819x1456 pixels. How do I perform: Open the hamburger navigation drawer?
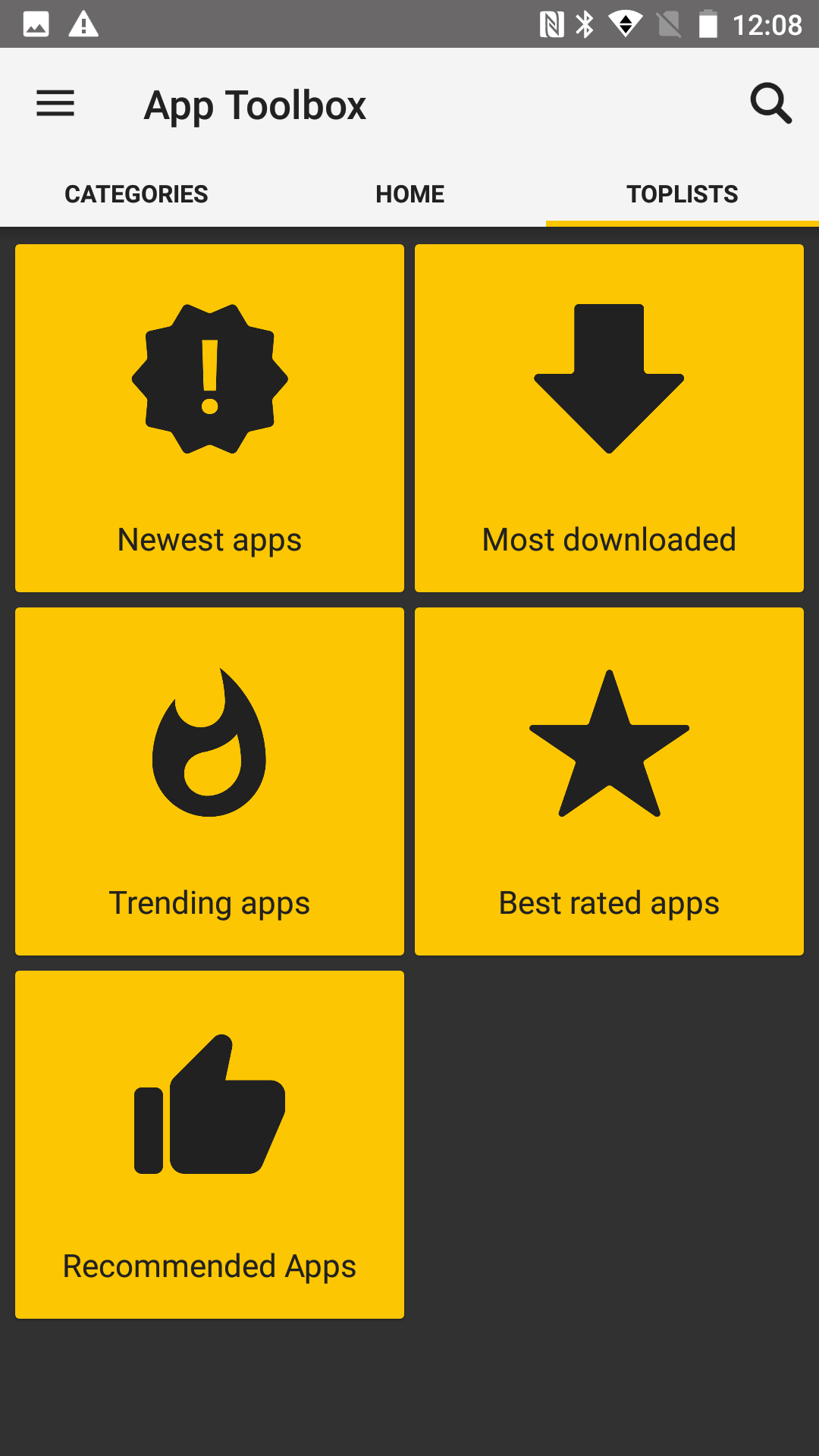point(55,104)
